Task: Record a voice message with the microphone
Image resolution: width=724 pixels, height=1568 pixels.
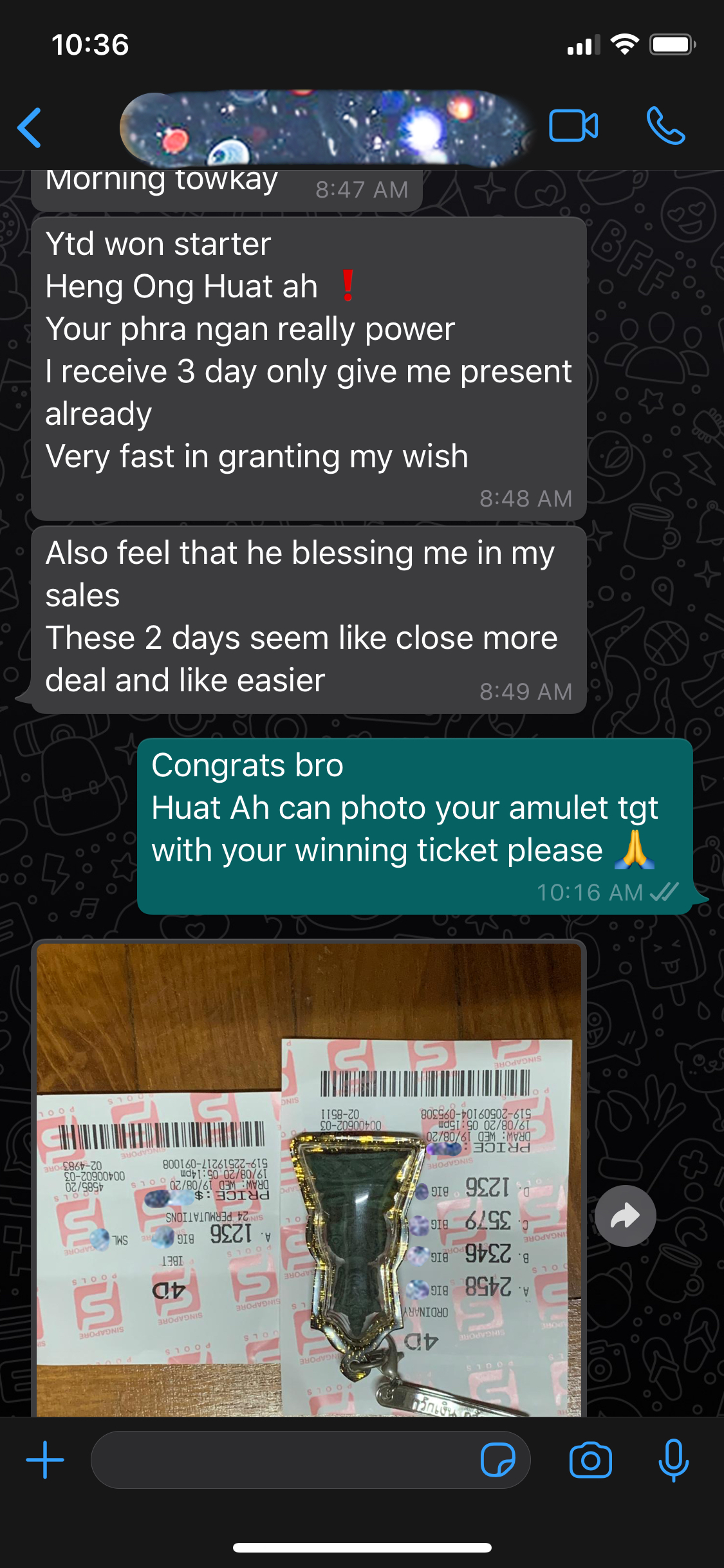Action: click(673, 1460)
